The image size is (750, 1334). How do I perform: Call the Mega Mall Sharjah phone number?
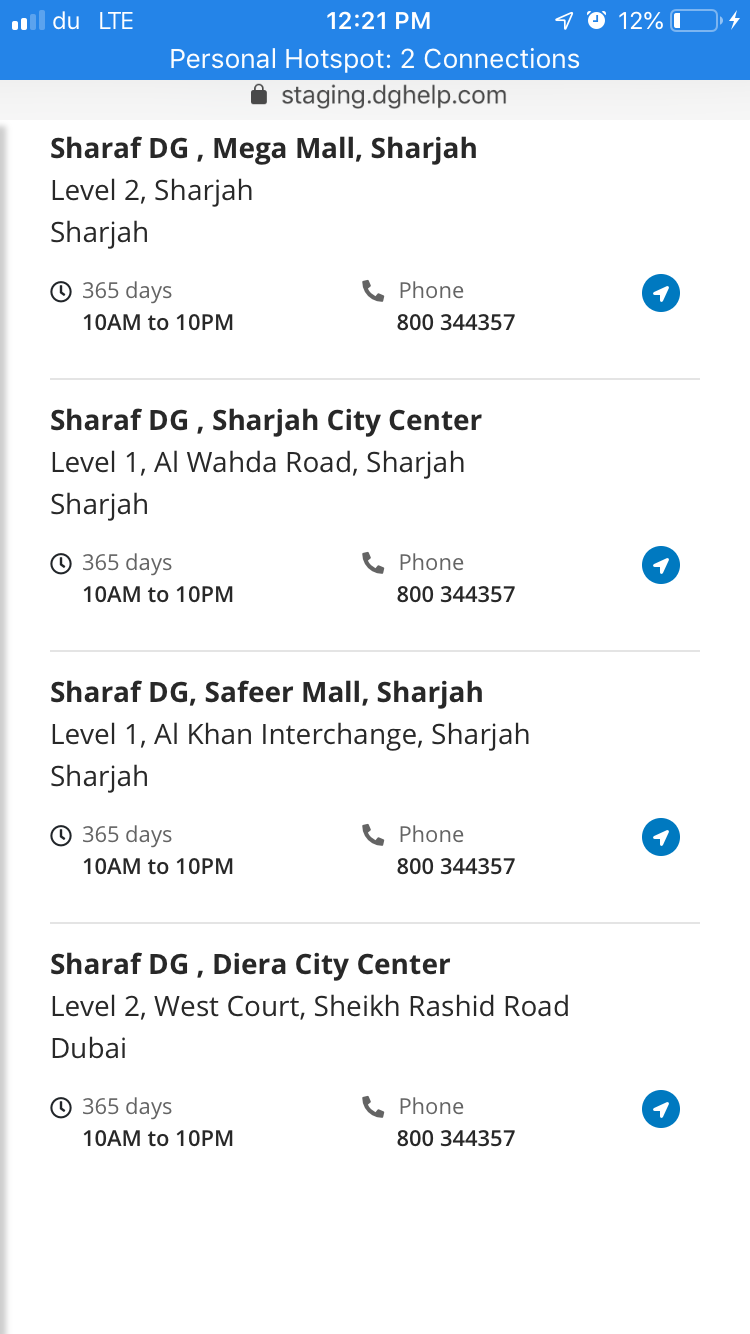tap(456, 323)
